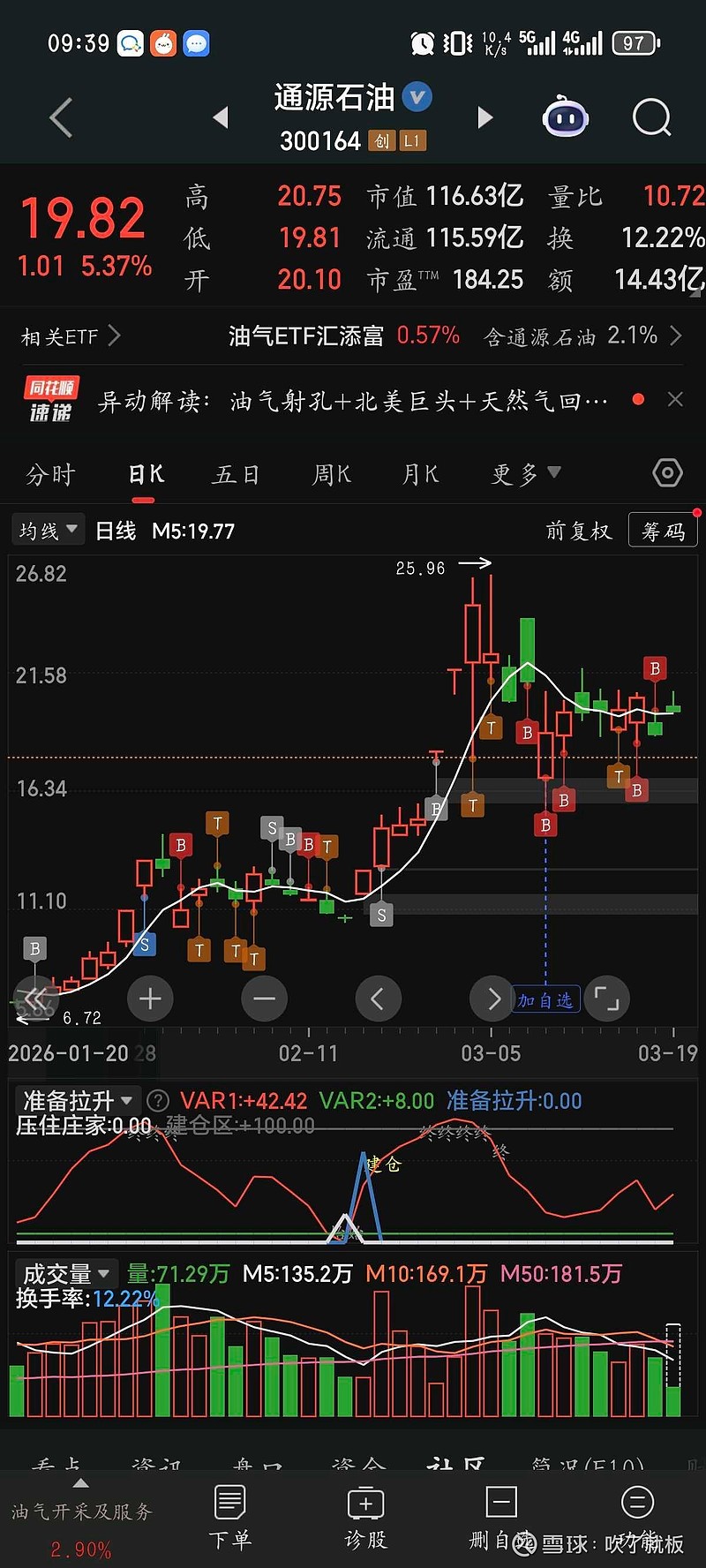Image resolution: width=706 pixels, height=1568 pixels.
Task: Expand the 更多 chart periods dropdown
Action: tap(525, 475)
